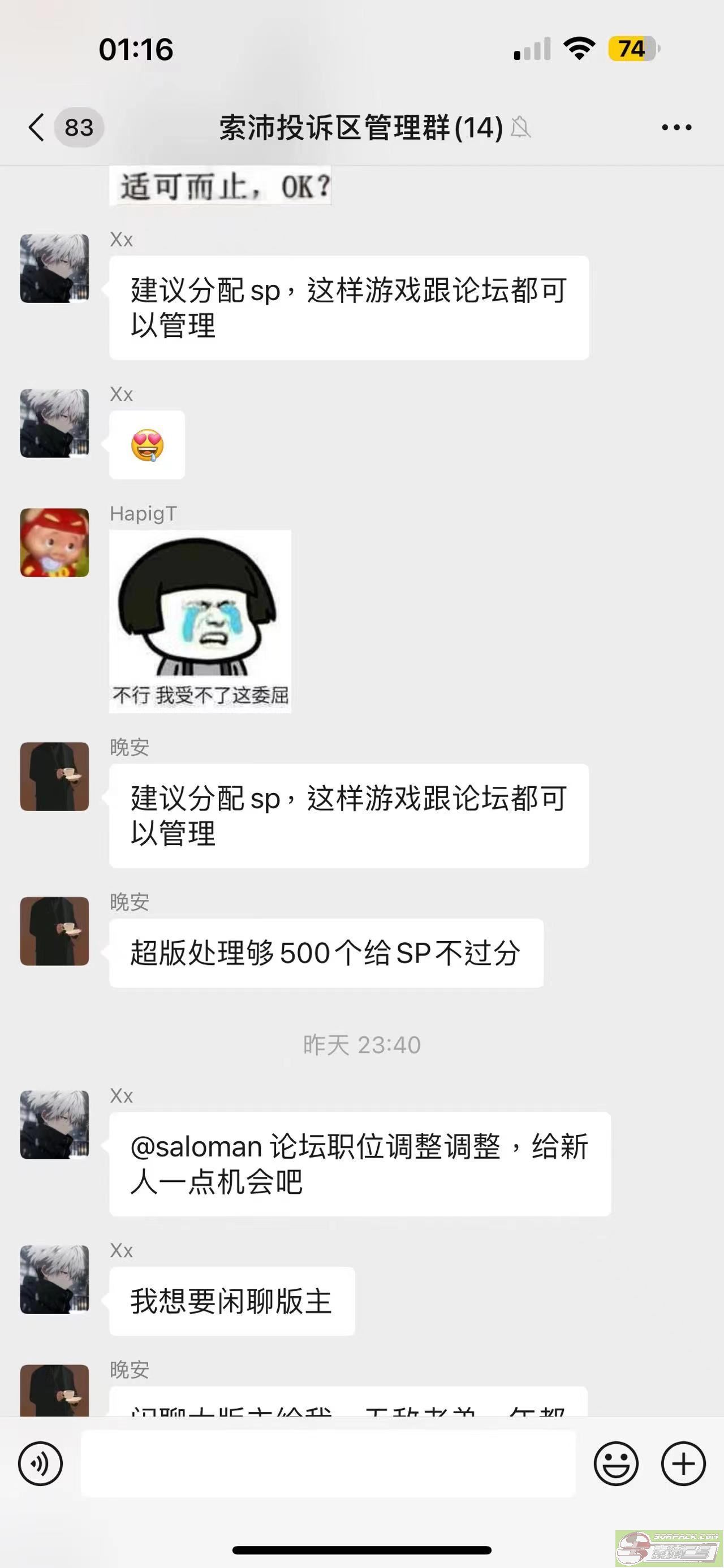View the 适可而止 image at top

pos(221,185)
